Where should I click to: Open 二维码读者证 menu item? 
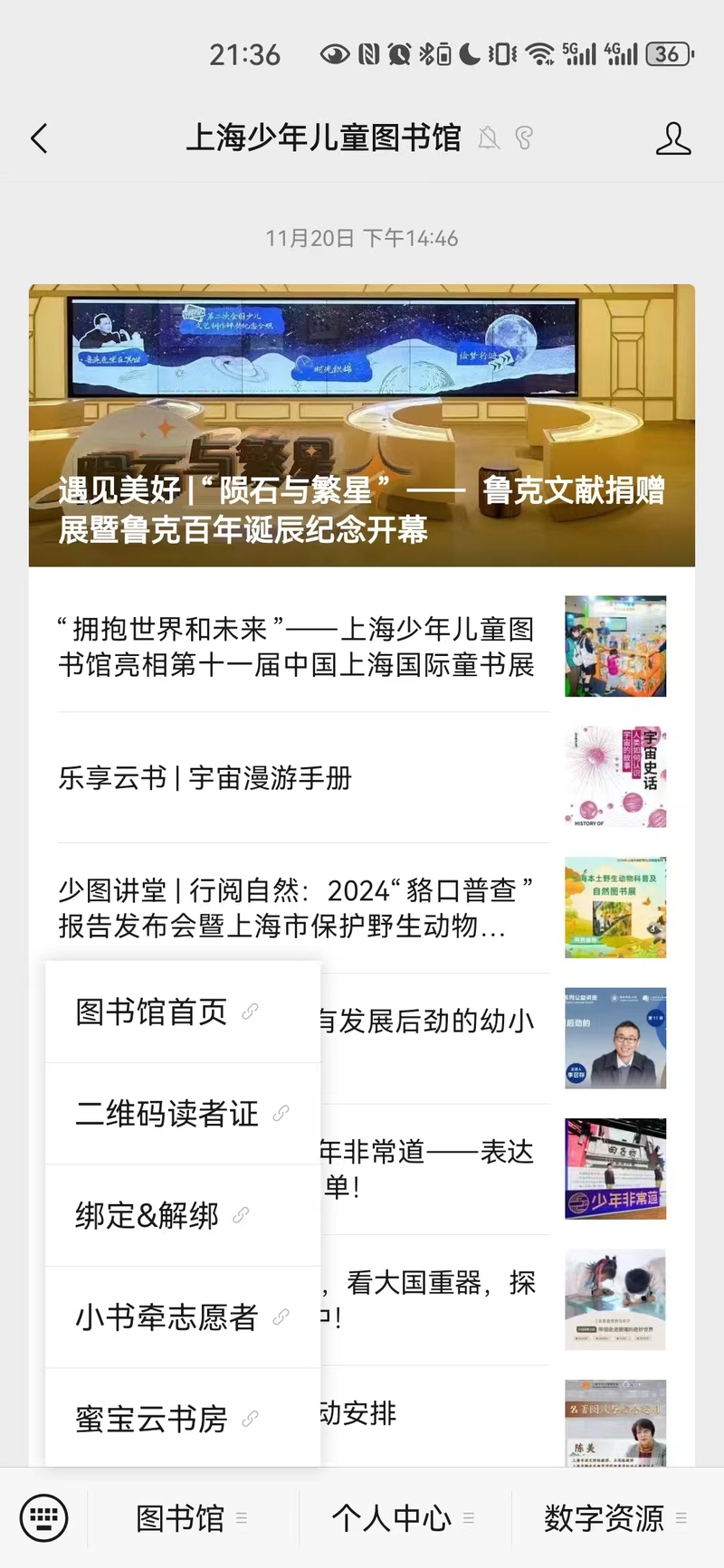click(183, 1113)
